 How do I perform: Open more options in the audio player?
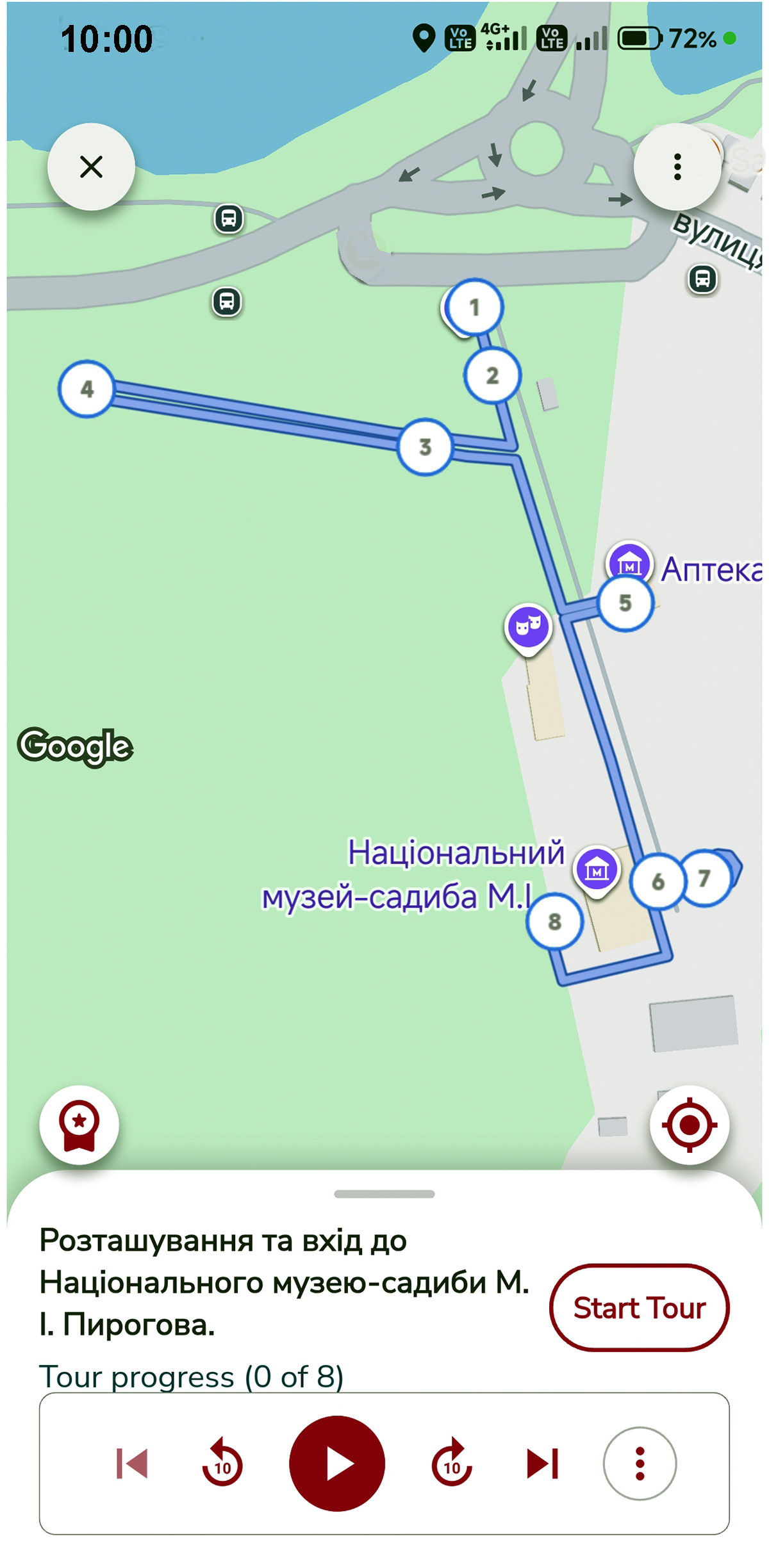(640, 1464)
